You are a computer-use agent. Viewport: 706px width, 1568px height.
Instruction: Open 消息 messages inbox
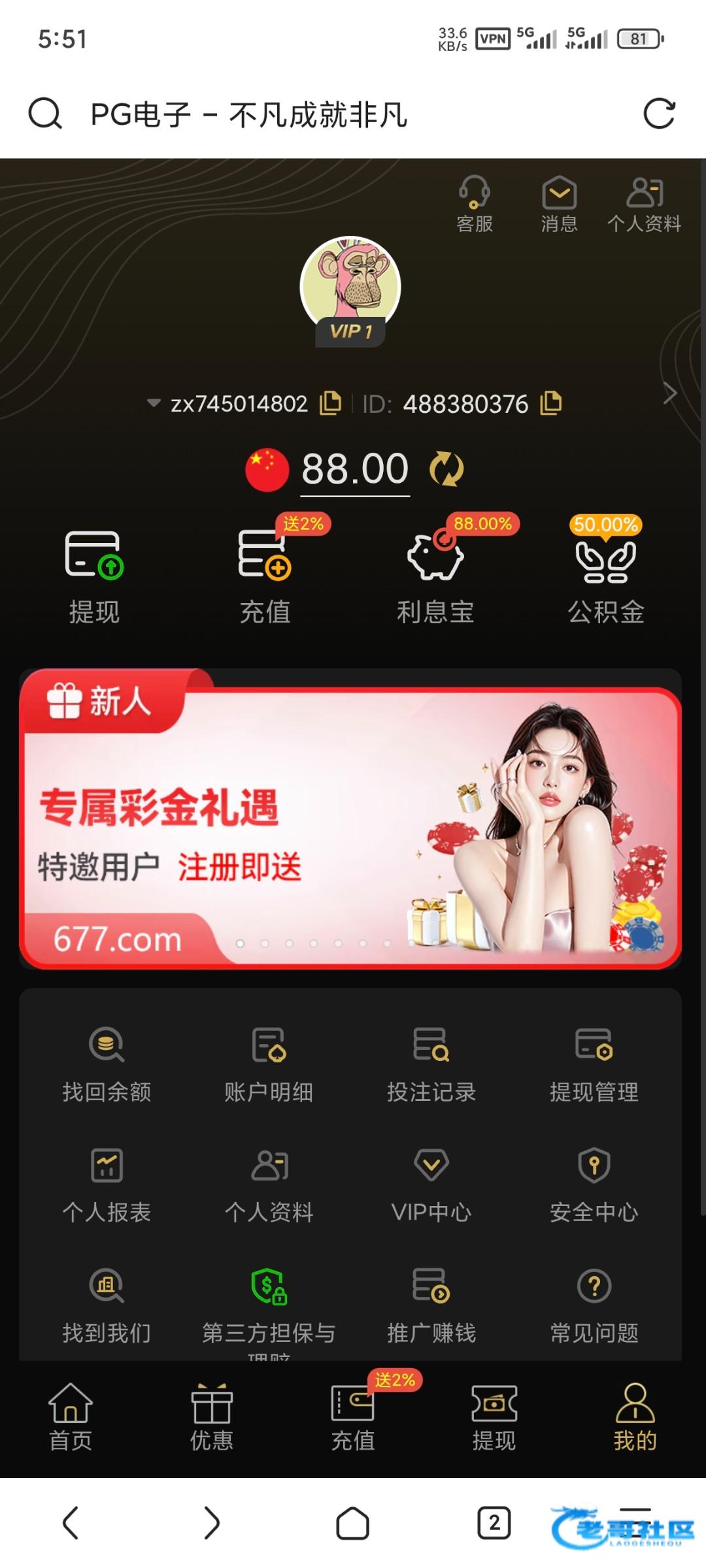[x=559, y=204]
